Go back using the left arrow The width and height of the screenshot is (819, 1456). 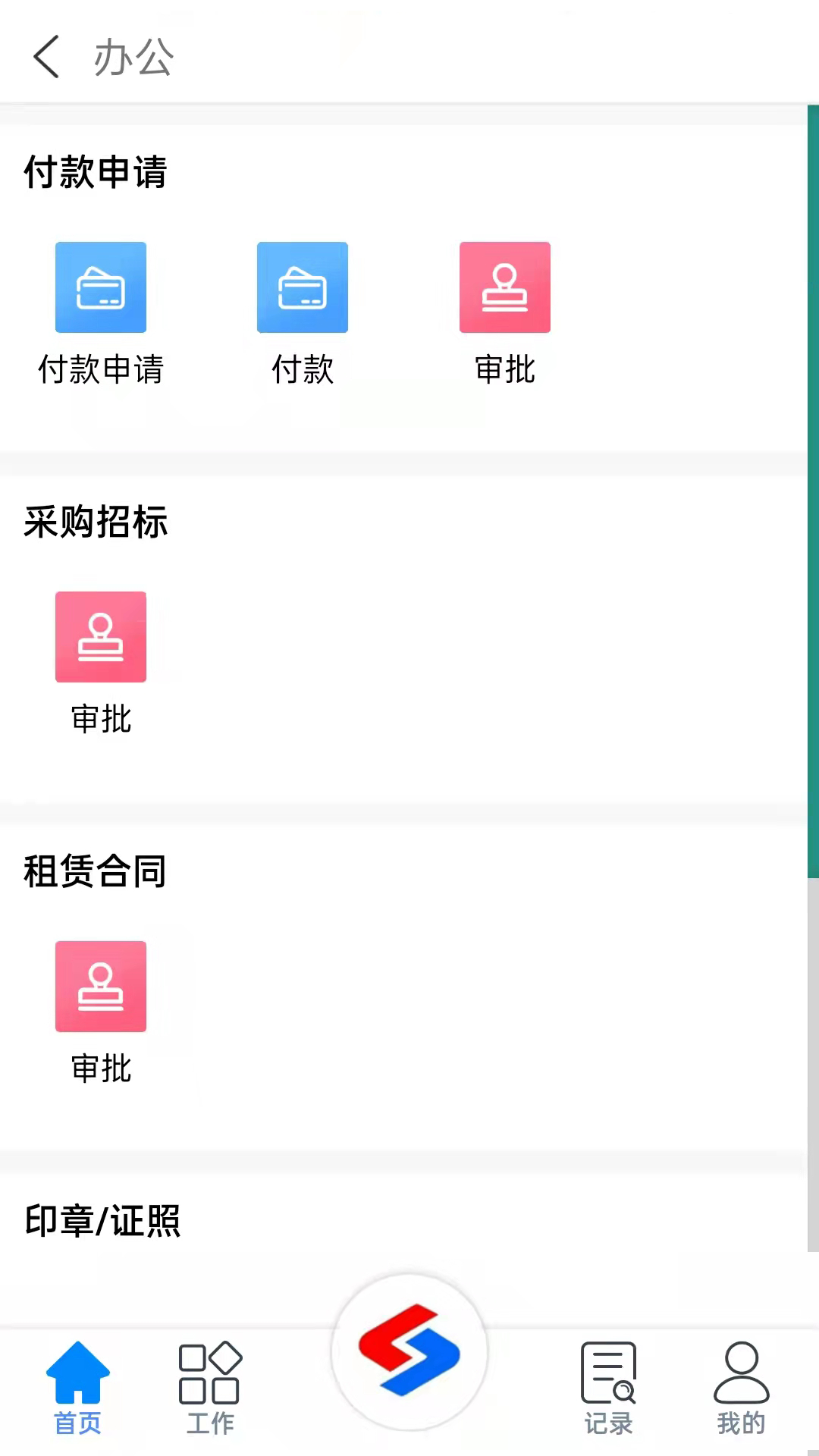pyautogui.click(x=46, y=57)
